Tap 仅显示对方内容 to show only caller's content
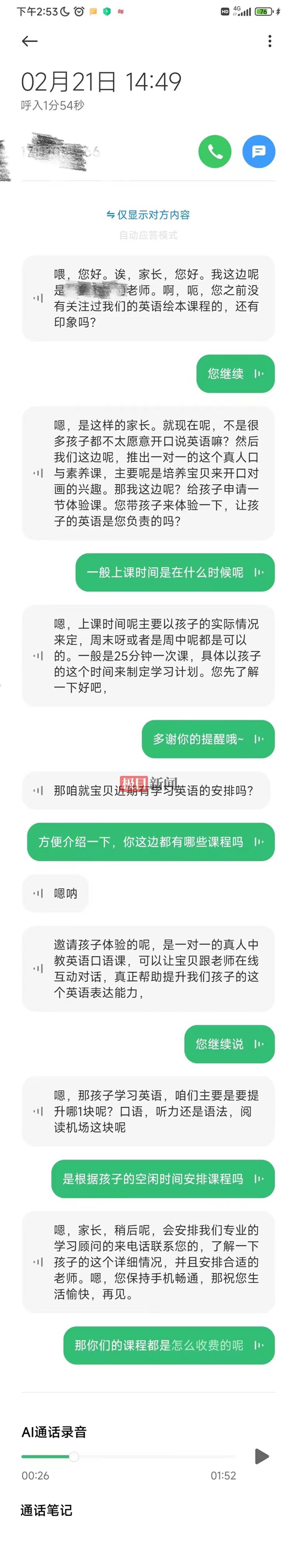 [x=148, y=215]
